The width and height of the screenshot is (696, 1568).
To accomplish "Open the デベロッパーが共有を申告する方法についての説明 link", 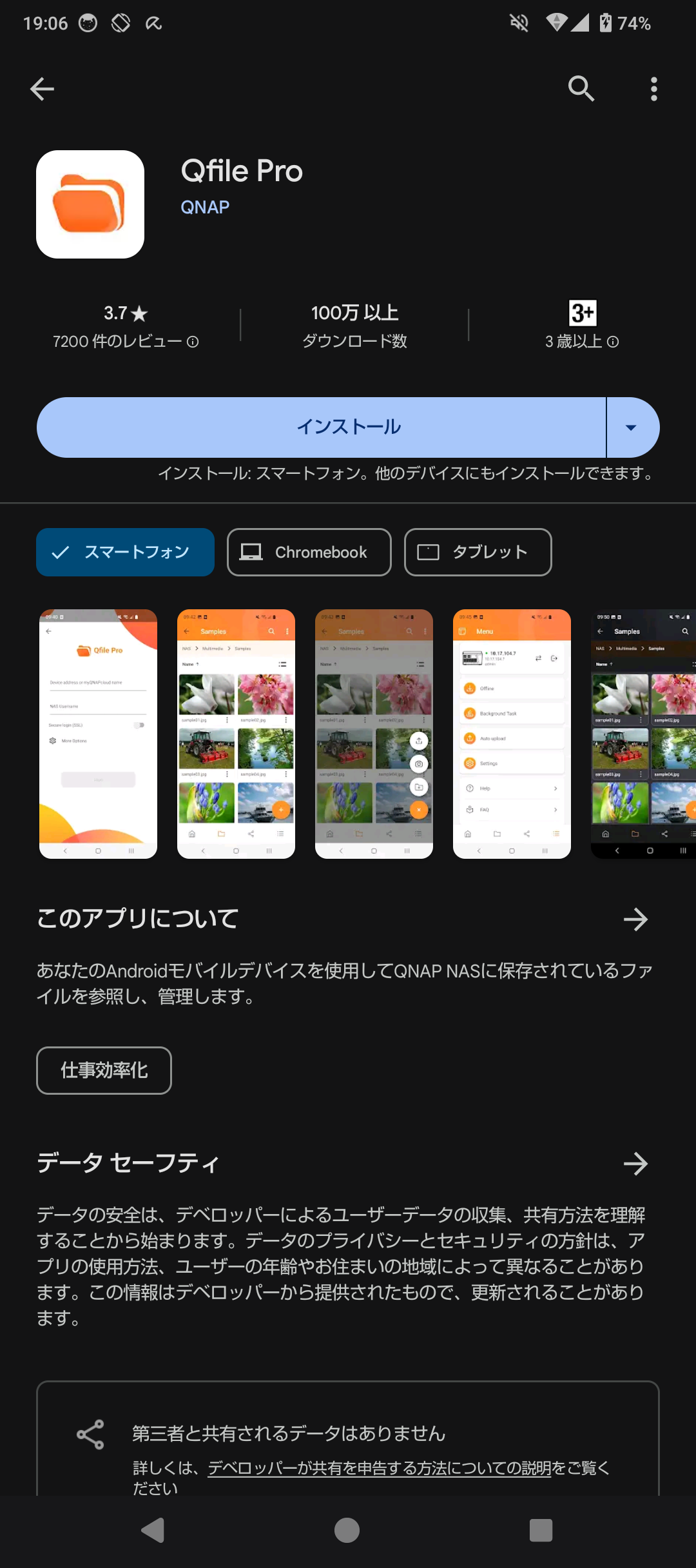I will pyautogui.click(x=380, y=1468).
